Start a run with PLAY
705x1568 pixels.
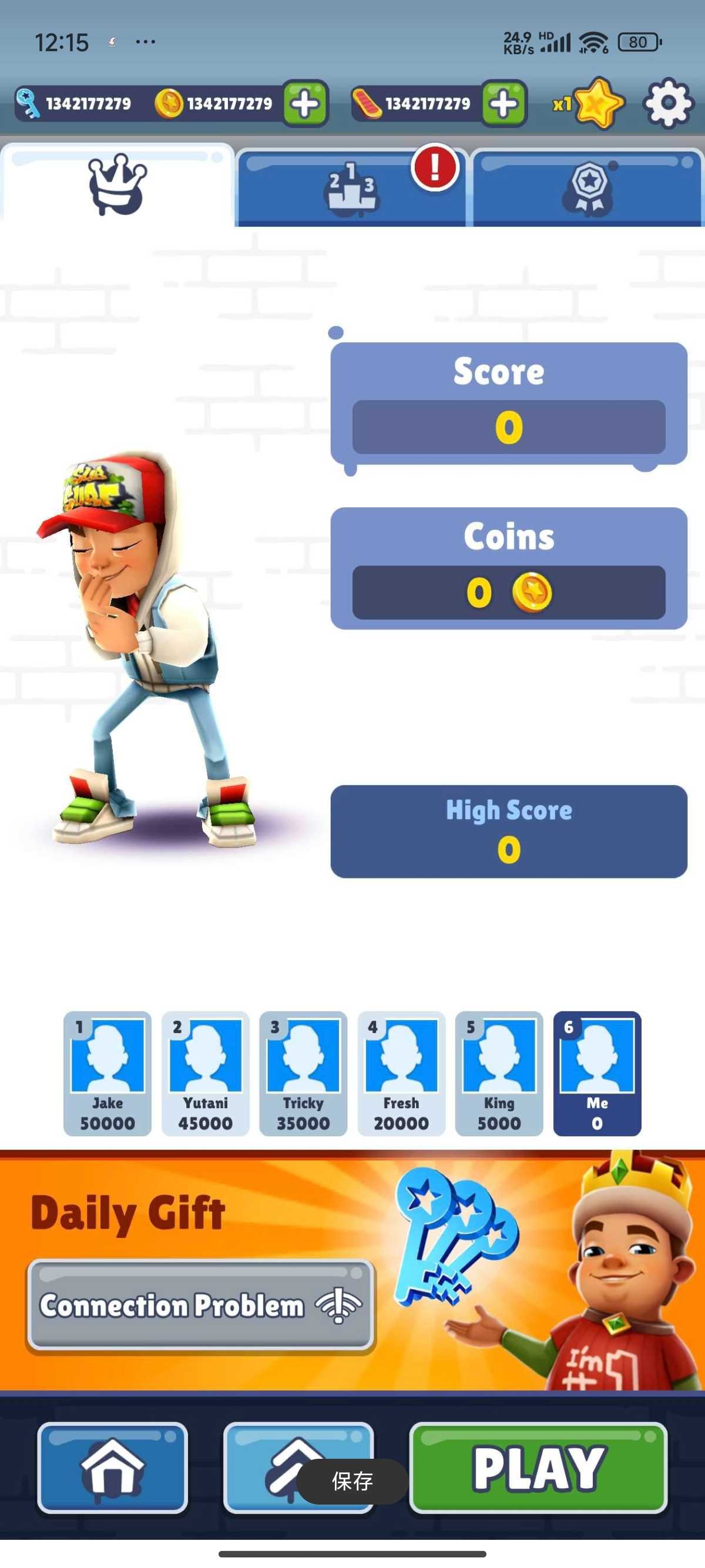tap(538, 1468)
